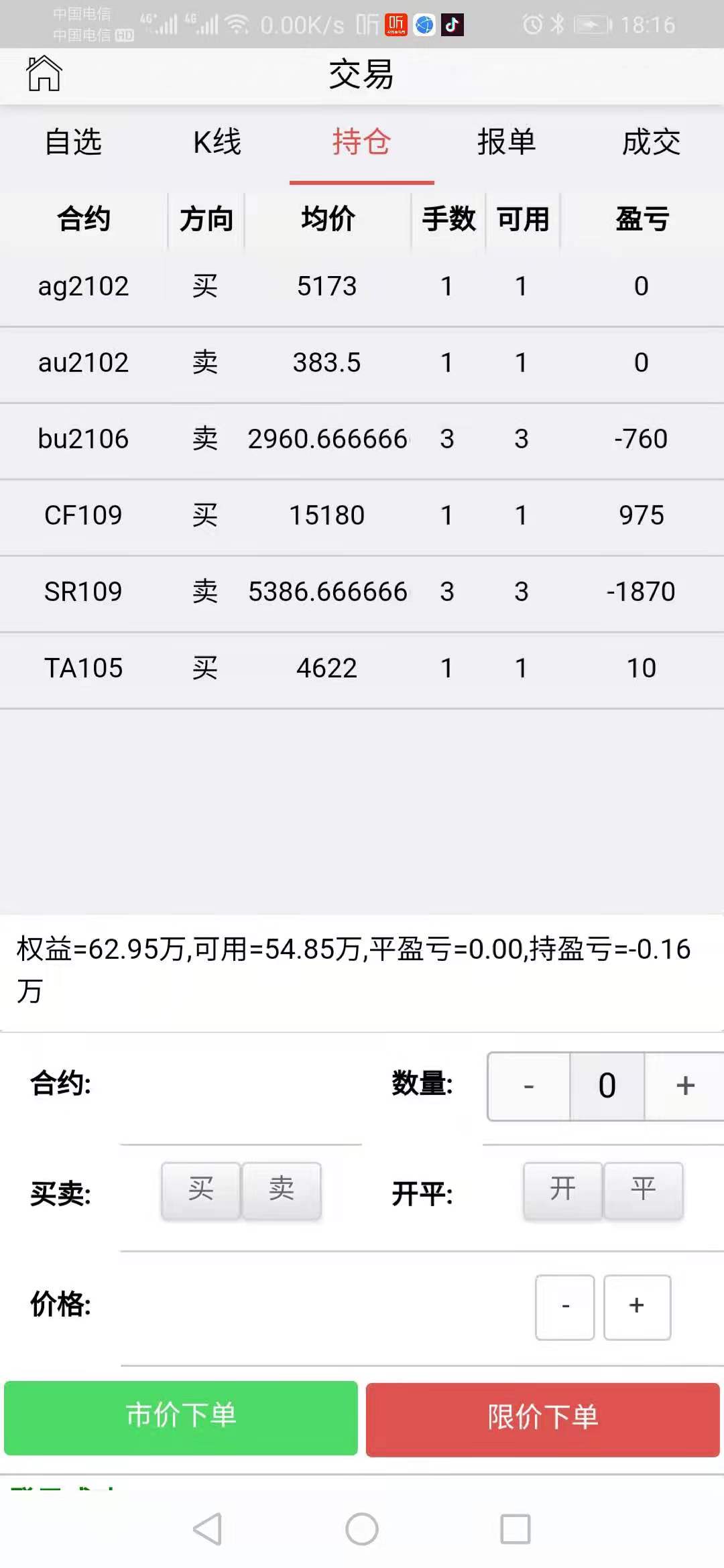The width and height of the screenshot is (724, 1568).
Task: Place order with 市价下单
Action: [x=181, y=1417]
